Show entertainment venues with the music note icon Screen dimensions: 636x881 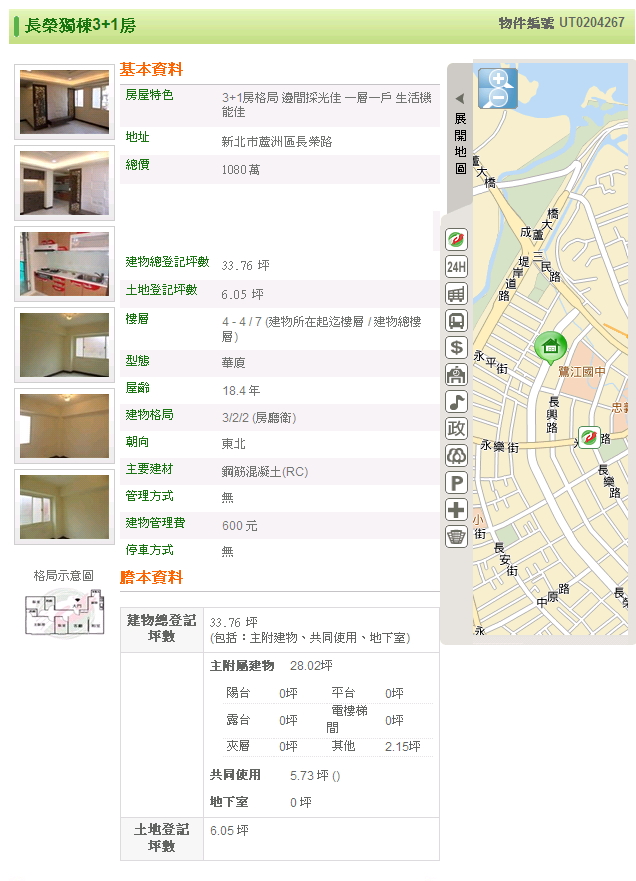pyautogui.click(x=456, y=402)
